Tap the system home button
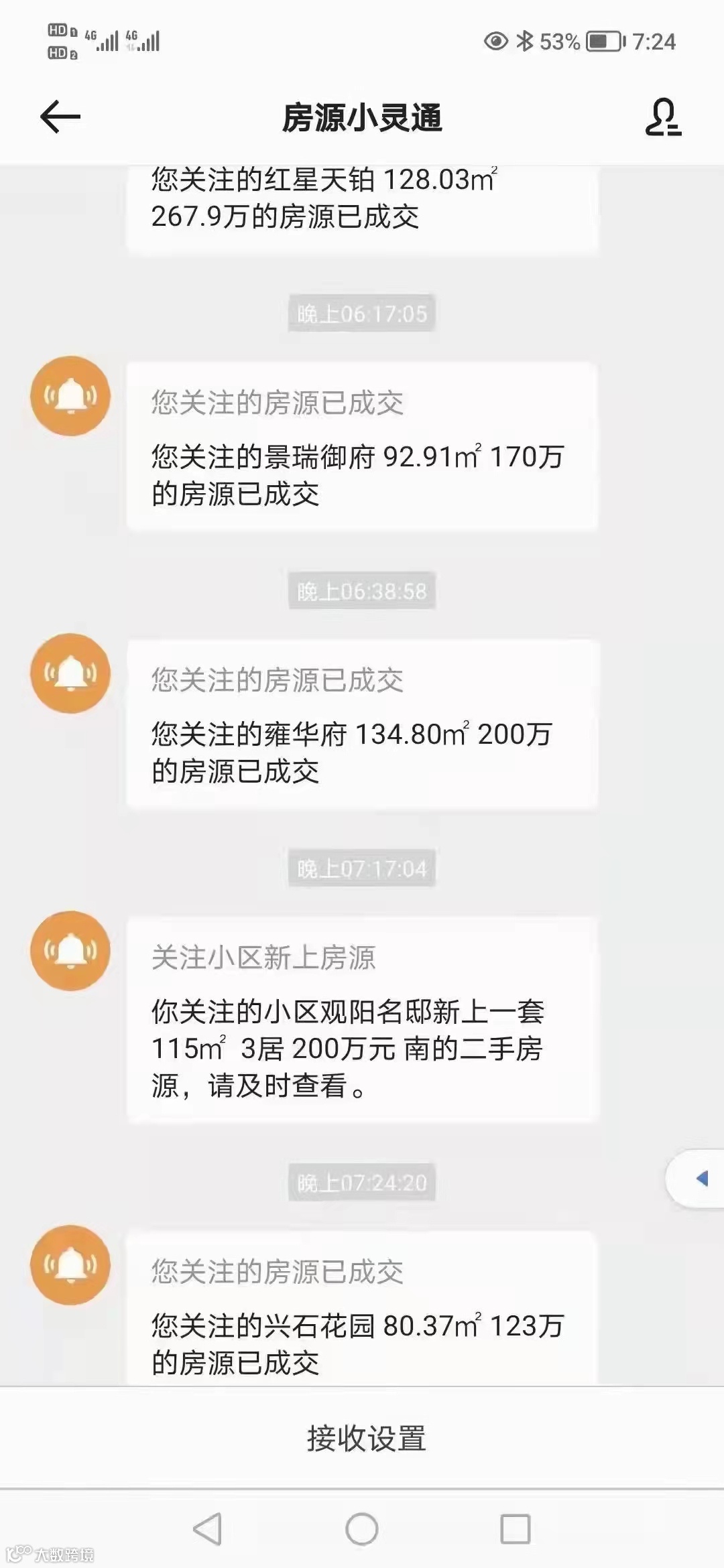This screenshot has height=1568, width=724. click(362, 1530)
